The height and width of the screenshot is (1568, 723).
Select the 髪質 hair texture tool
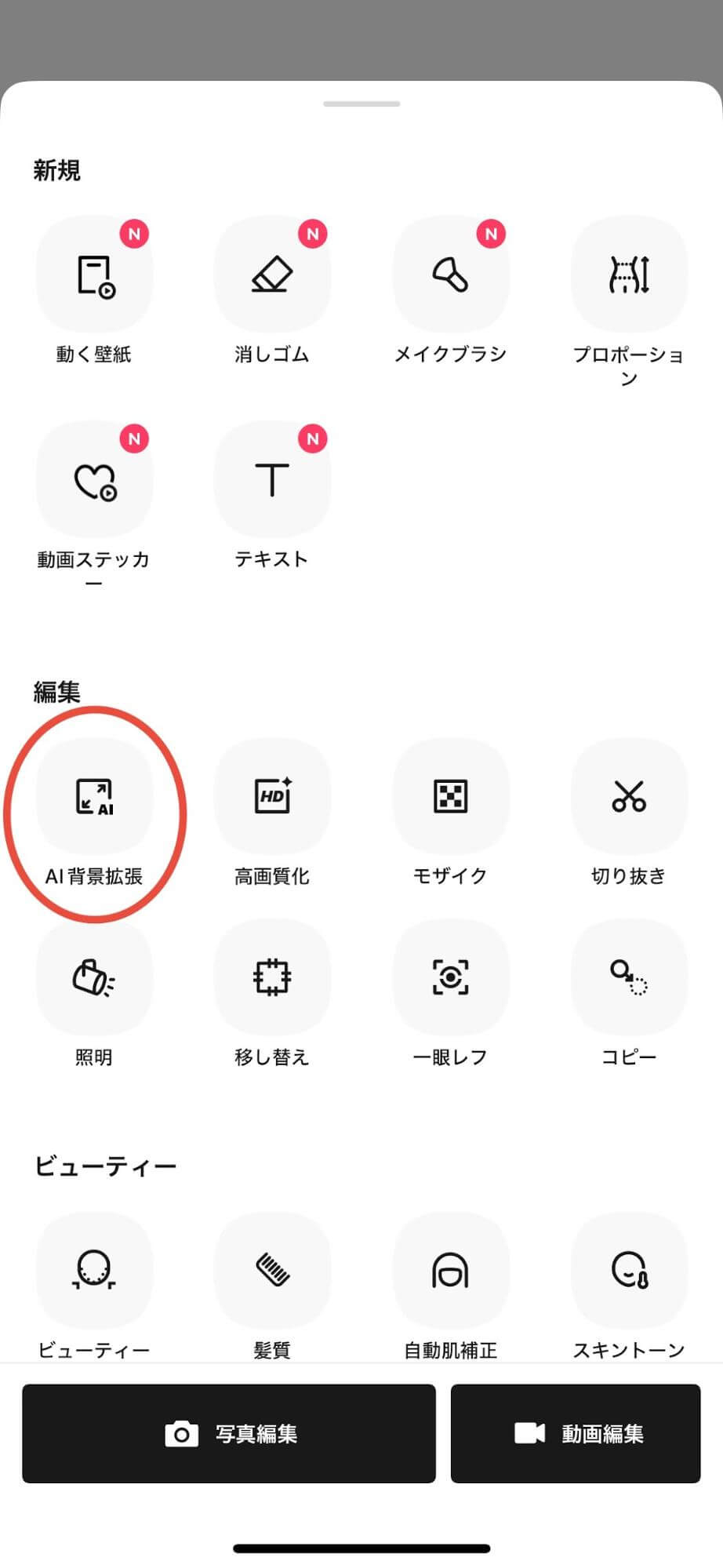[272, 1270]
